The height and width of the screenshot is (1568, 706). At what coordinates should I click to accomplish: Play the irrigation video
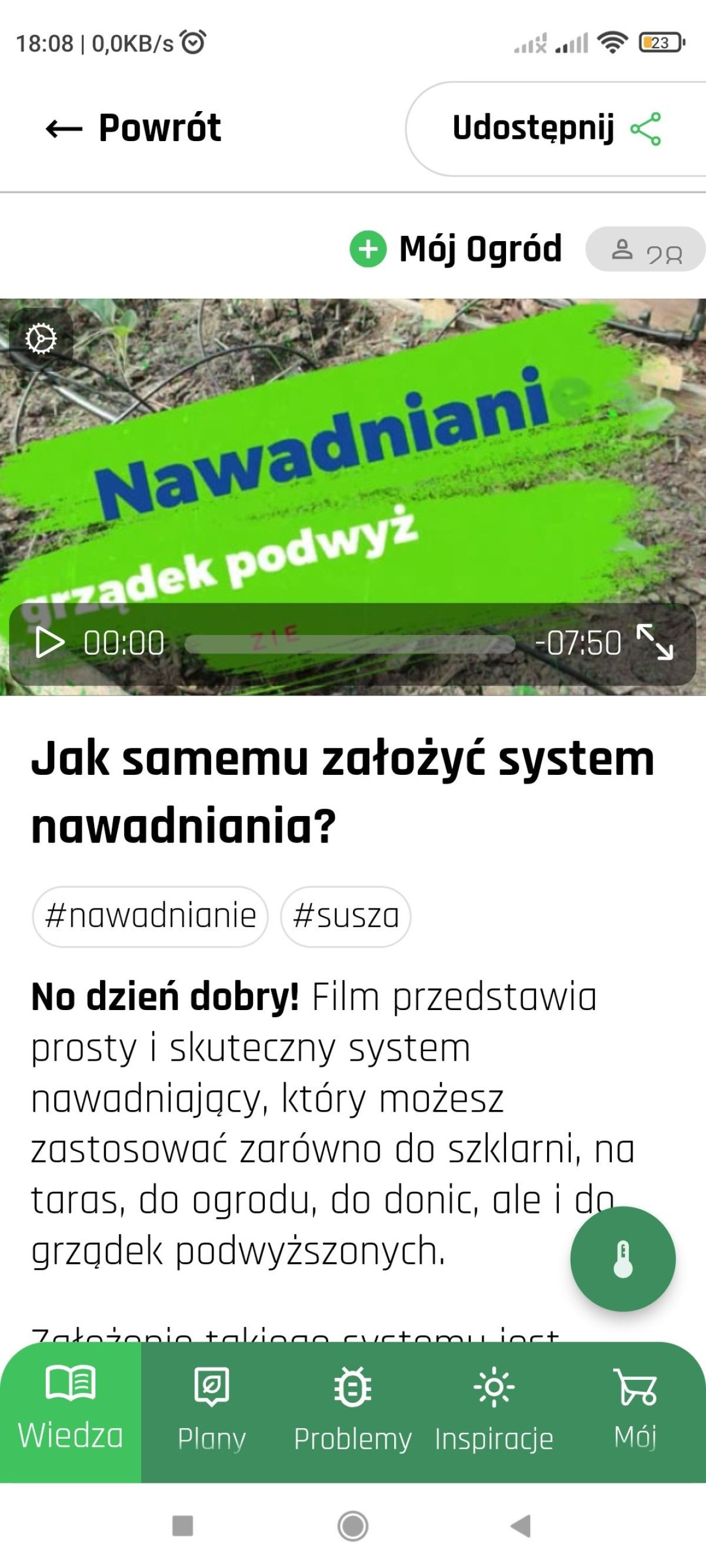[x=49, y=643]
